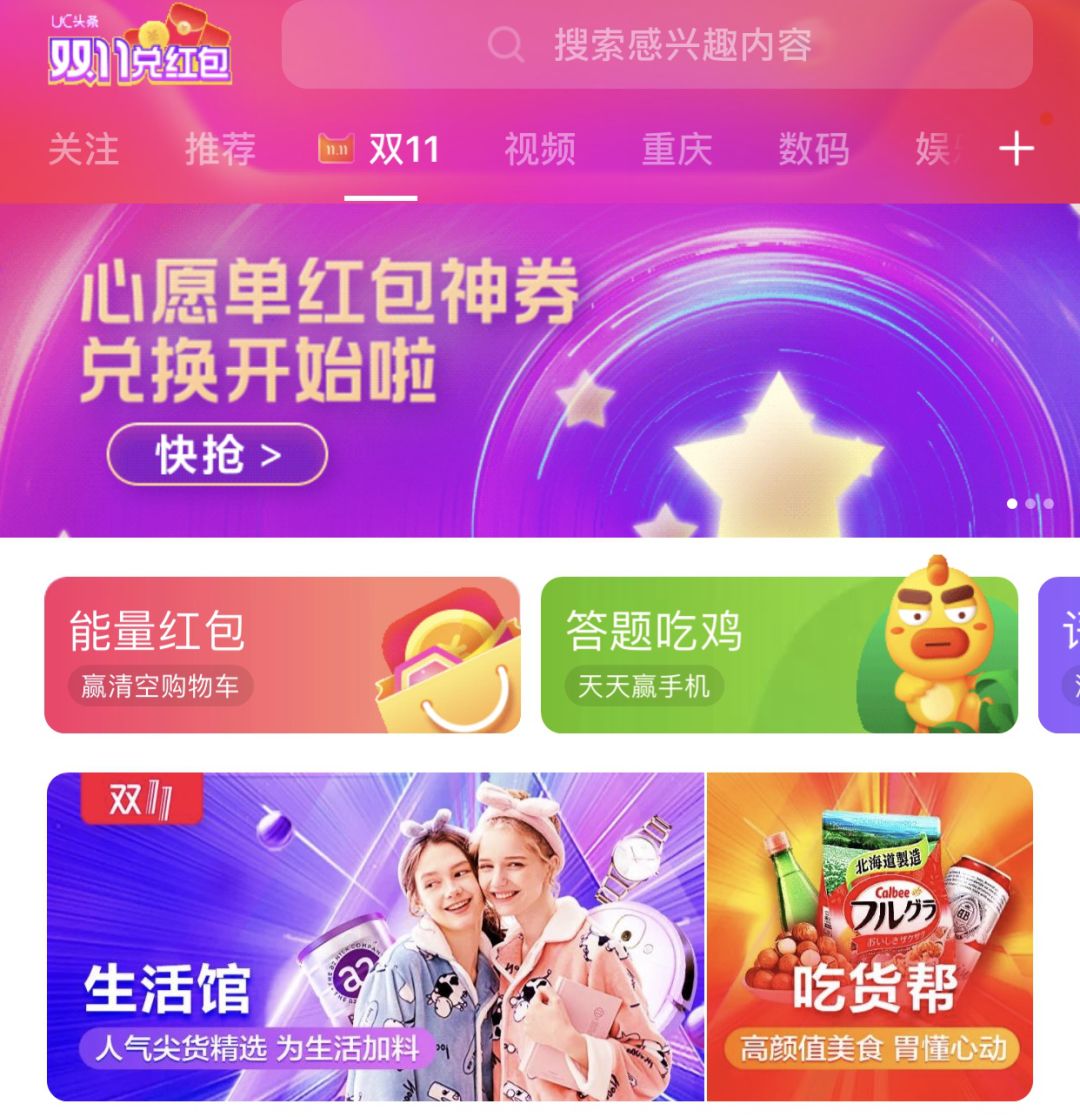The image size is (1080, 1117).
Task: Add channels with the plus icon
Action: point(1016,150)
